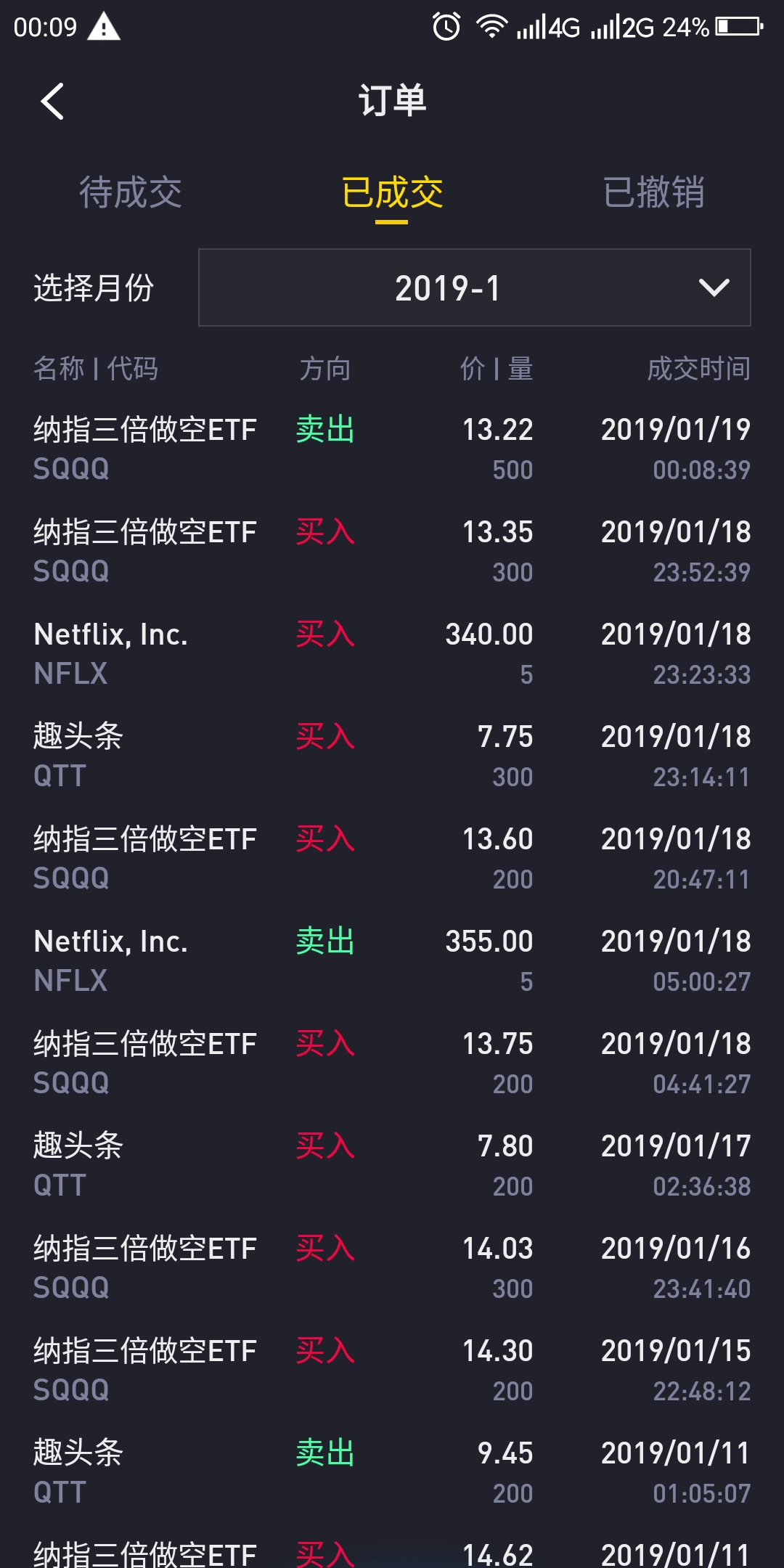
Task: Switch to the 待成交 tab
Action: pos(131,193)
